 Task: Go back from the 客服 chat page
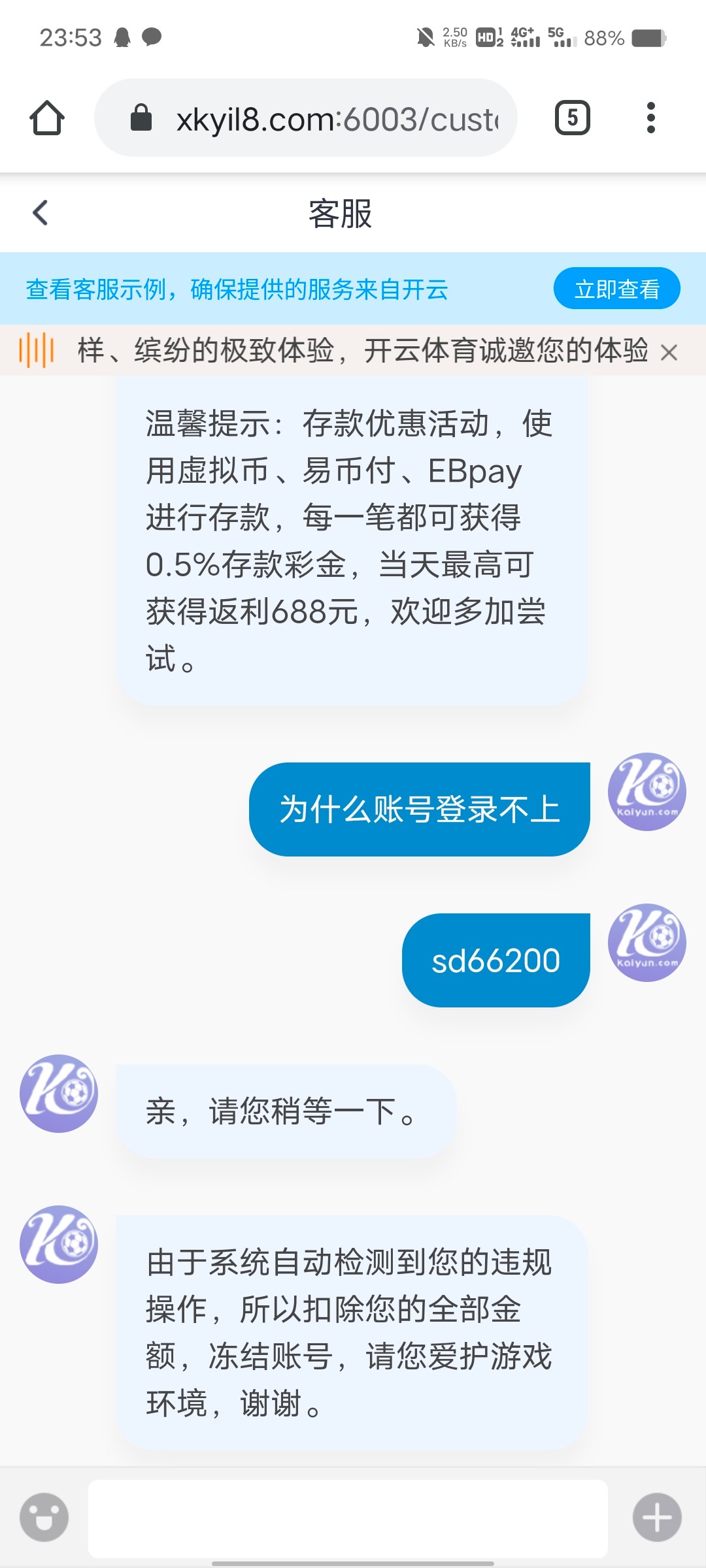tap(41, 213)
